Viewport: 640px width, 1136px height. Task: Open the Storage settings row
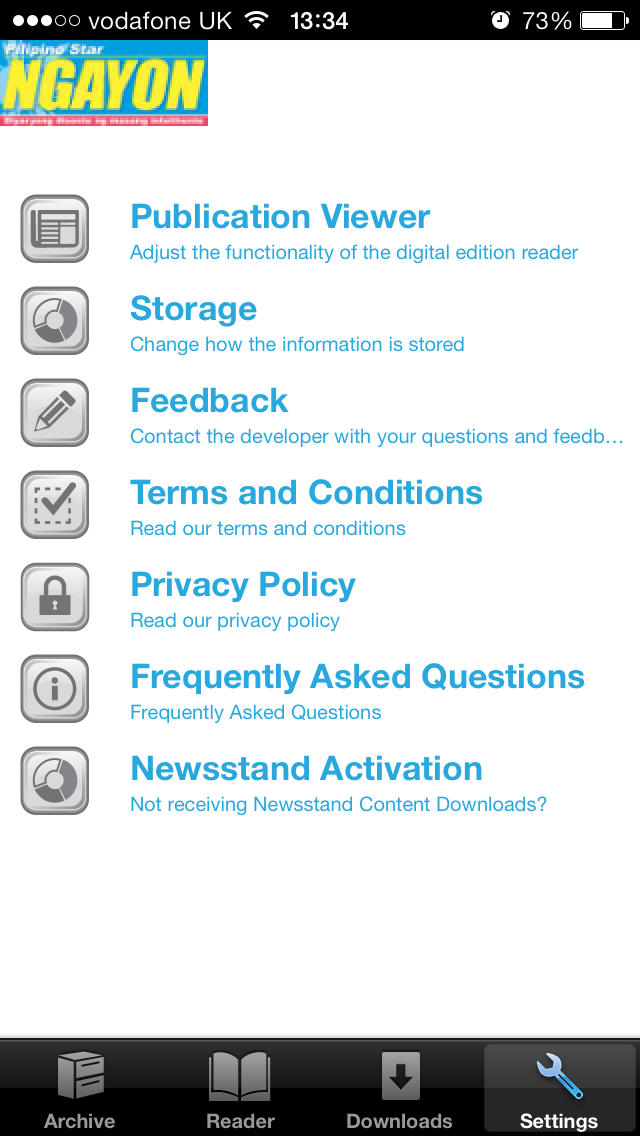point(320,321)
